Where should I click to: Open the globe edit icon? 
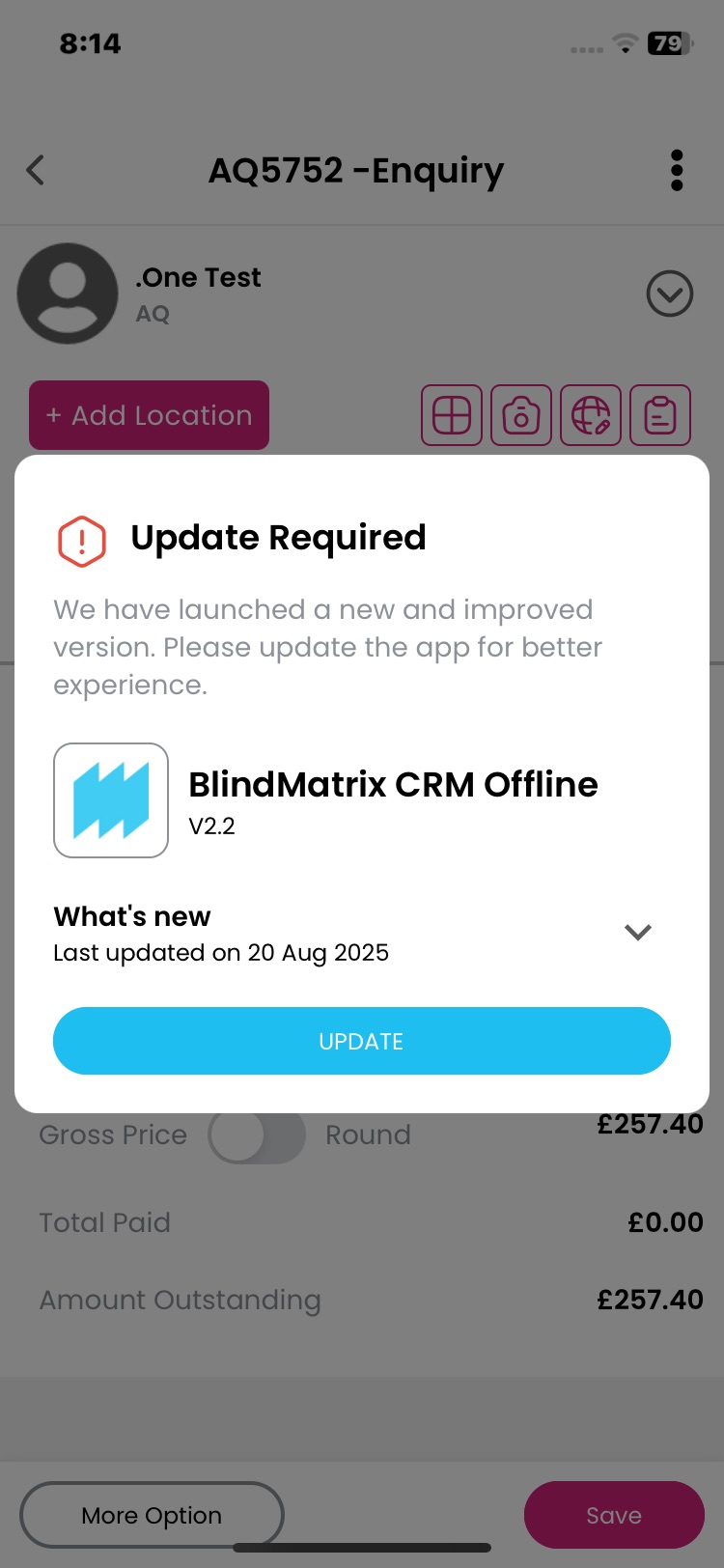[x=591, y=416]
